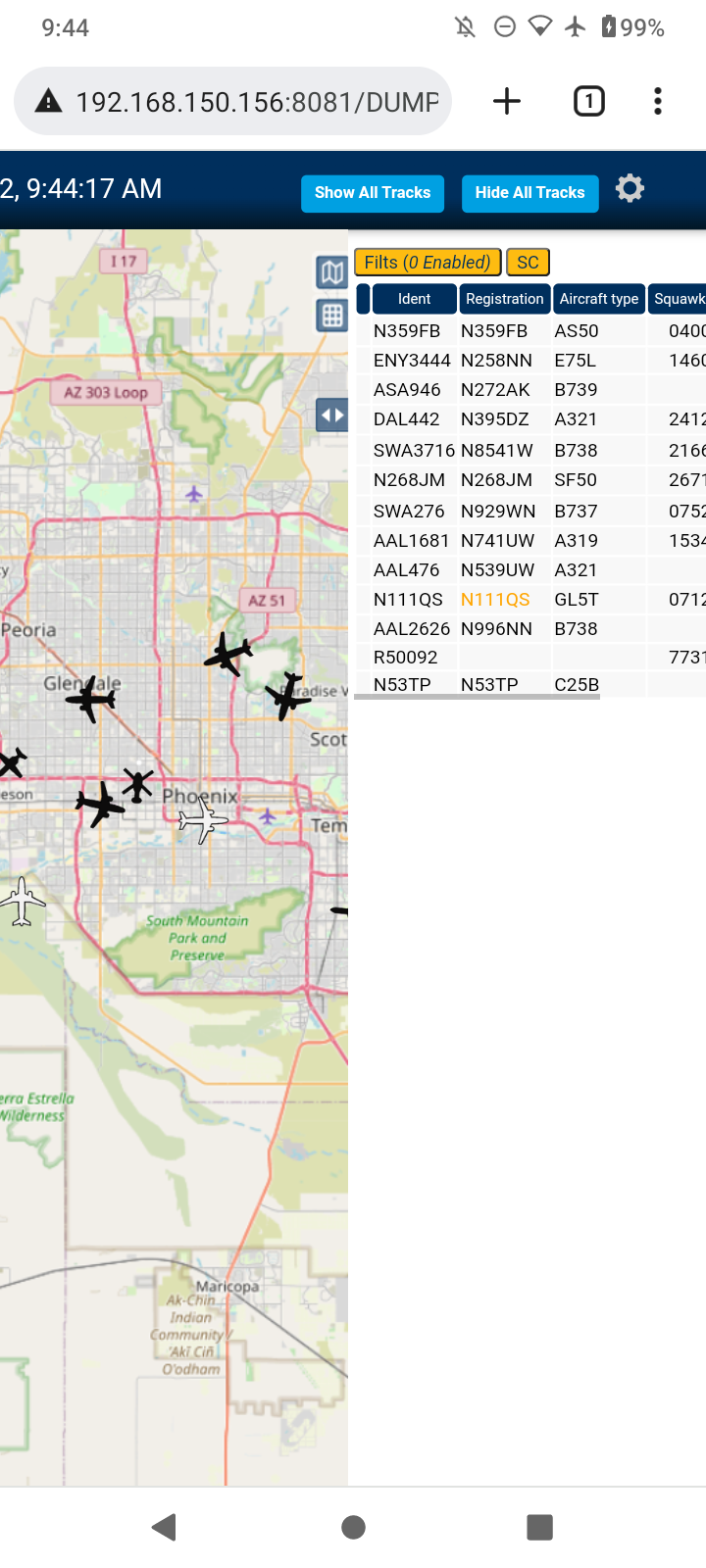Open the tab switcher

point(588,101)
